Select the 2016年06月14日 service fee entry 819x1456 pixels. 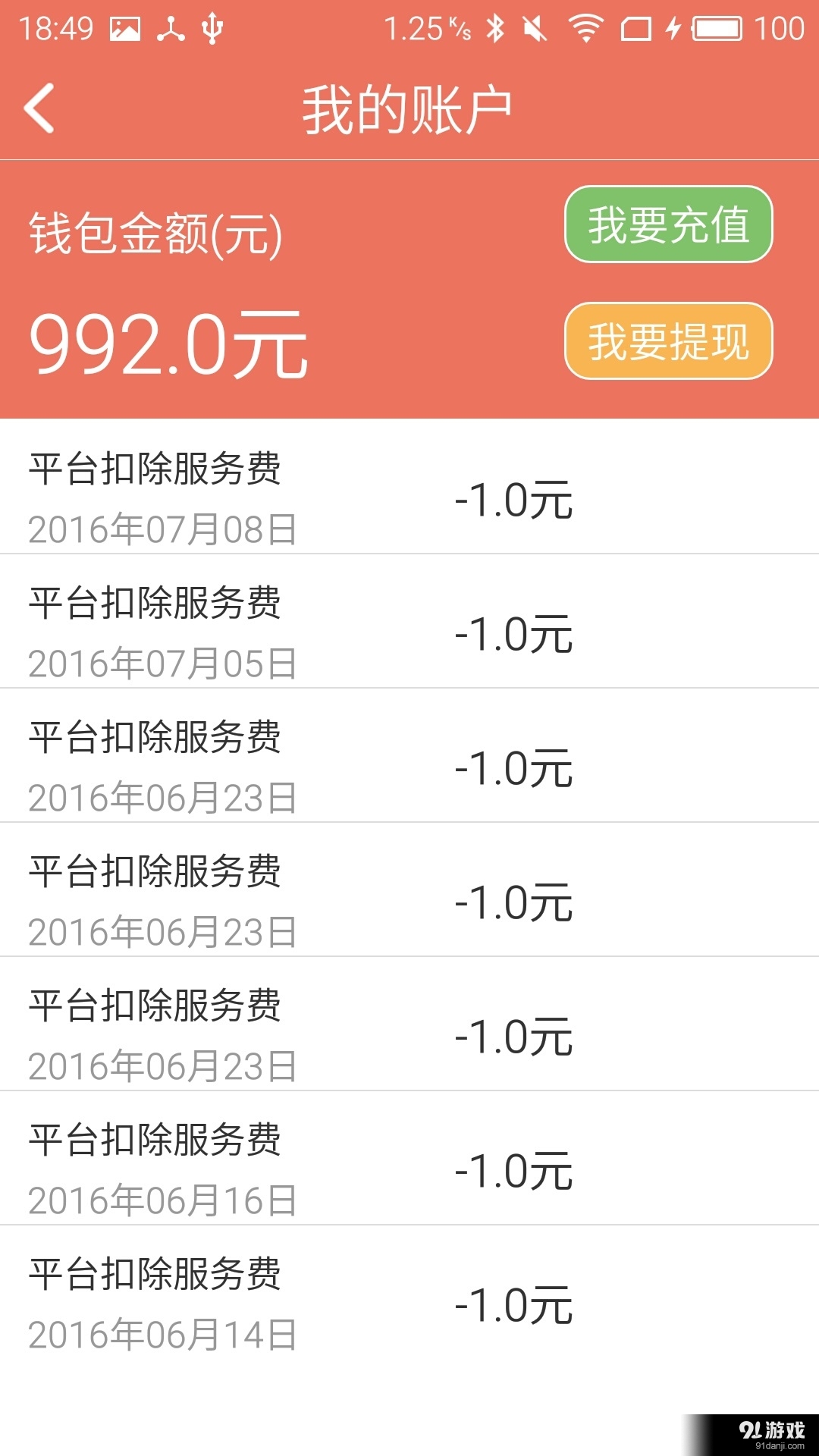pos(303,1293)
